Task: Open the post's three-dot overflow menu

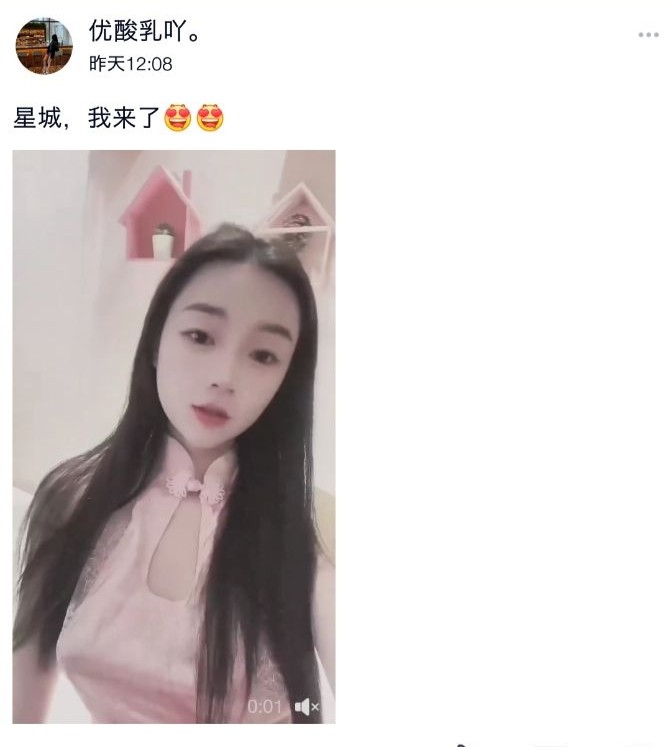Action: point(648,35)
